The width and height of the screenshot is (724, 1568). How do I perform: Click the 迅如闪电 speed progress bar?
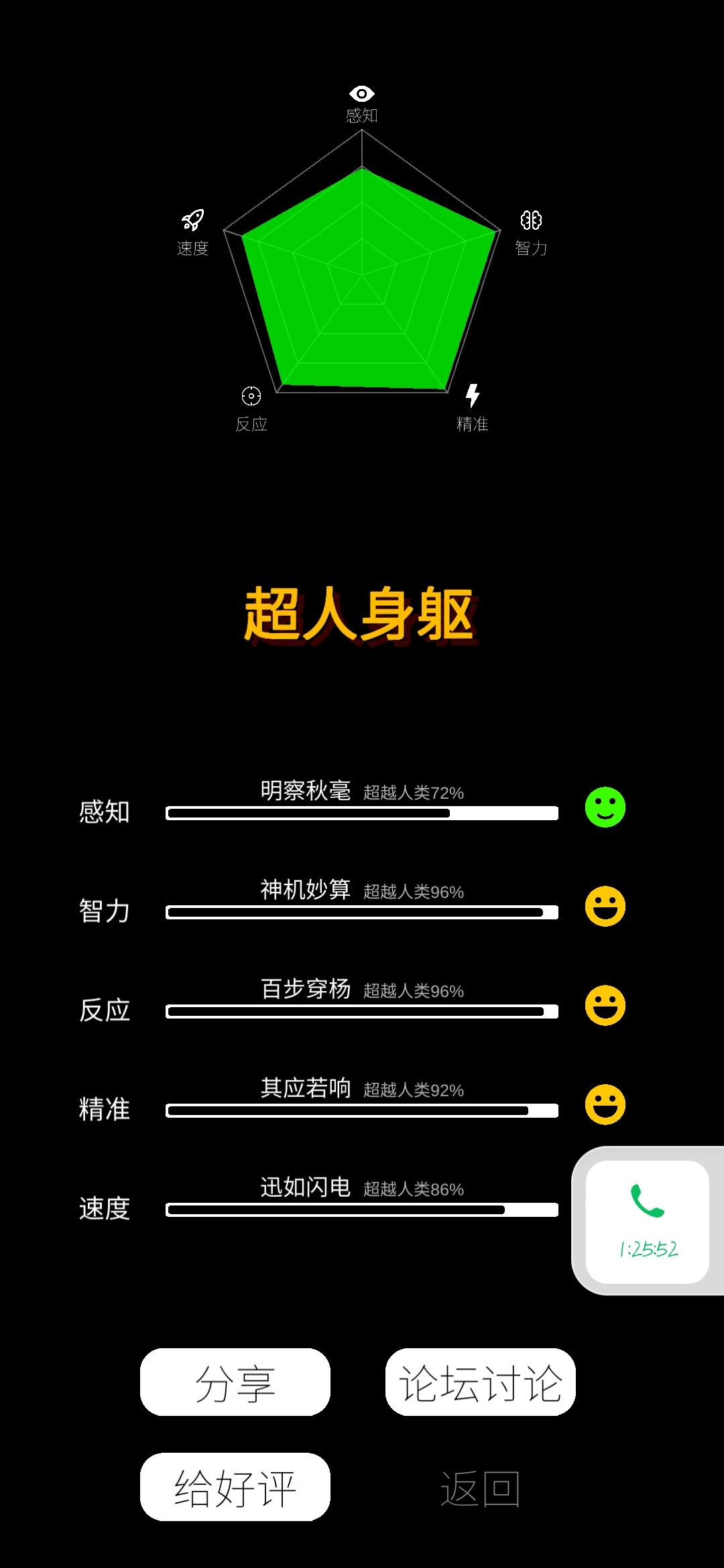(362, 1210)
